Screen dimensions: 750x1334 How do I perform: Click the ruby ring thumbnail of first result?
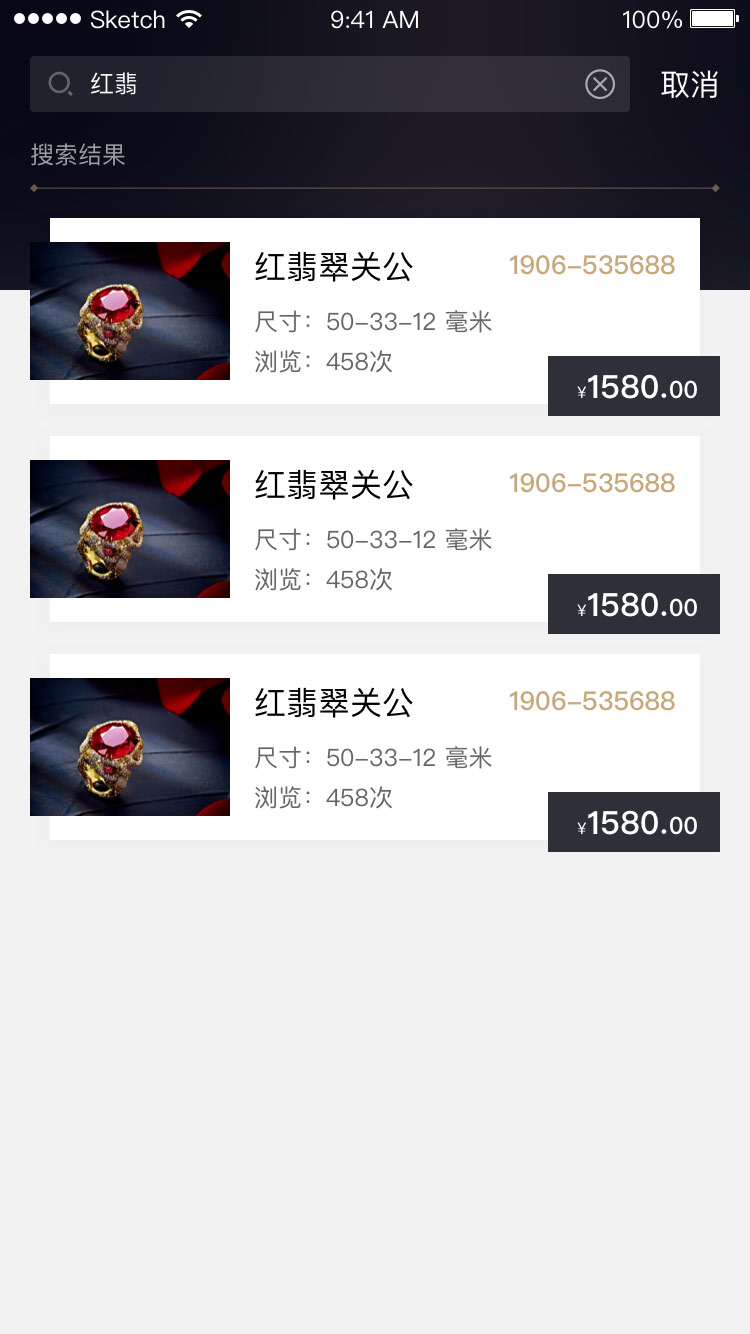[129, 310]
